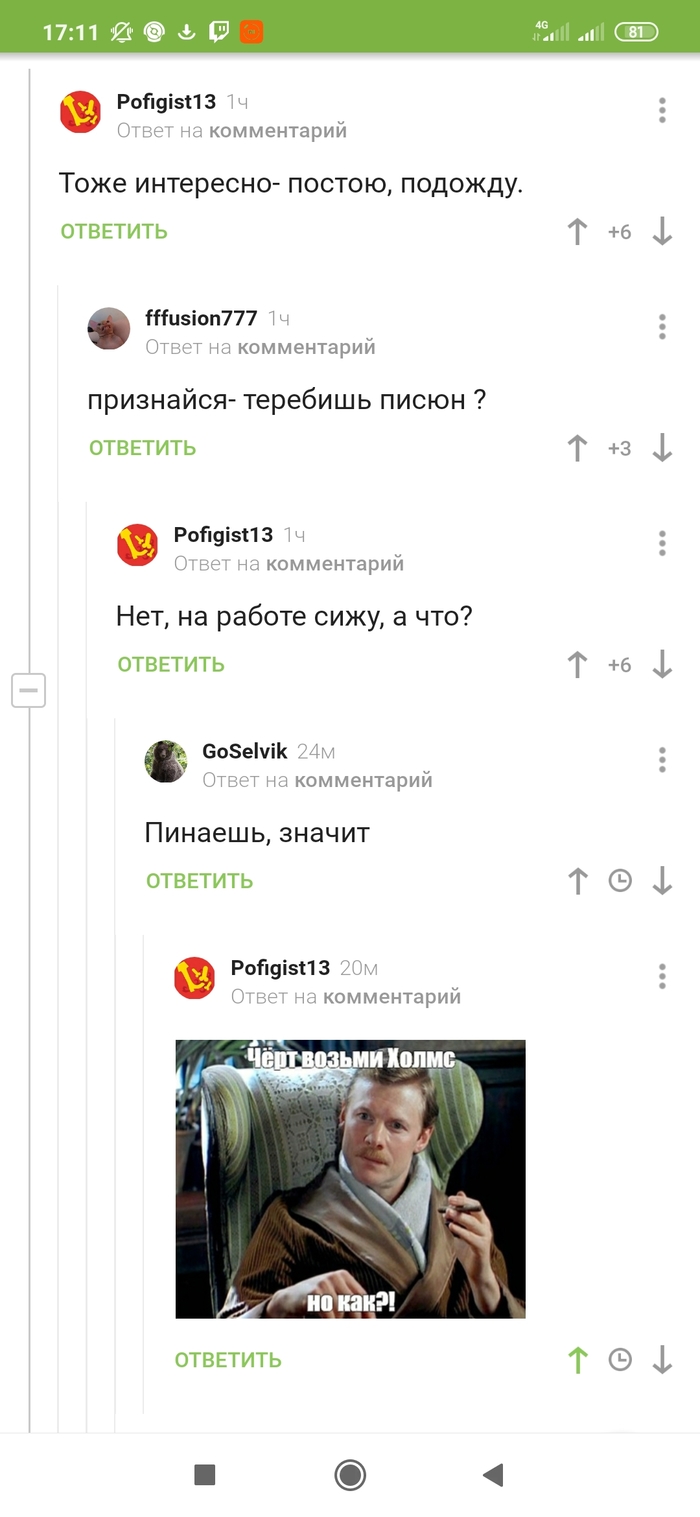Open the Holmes meme image
Screen dimensions: 700x1517
point(350,1178)
